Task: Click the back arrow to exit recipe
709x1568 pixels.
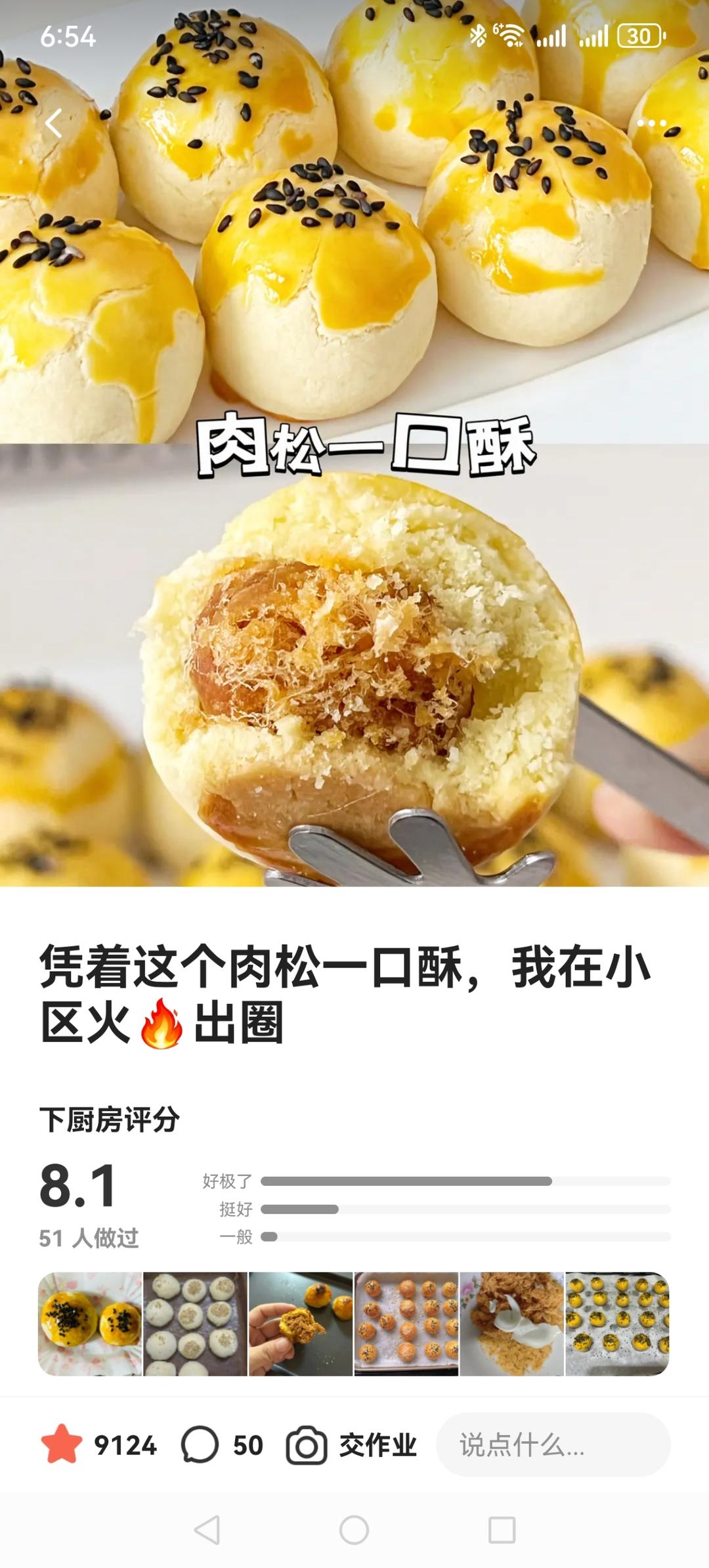Action: 53,123
